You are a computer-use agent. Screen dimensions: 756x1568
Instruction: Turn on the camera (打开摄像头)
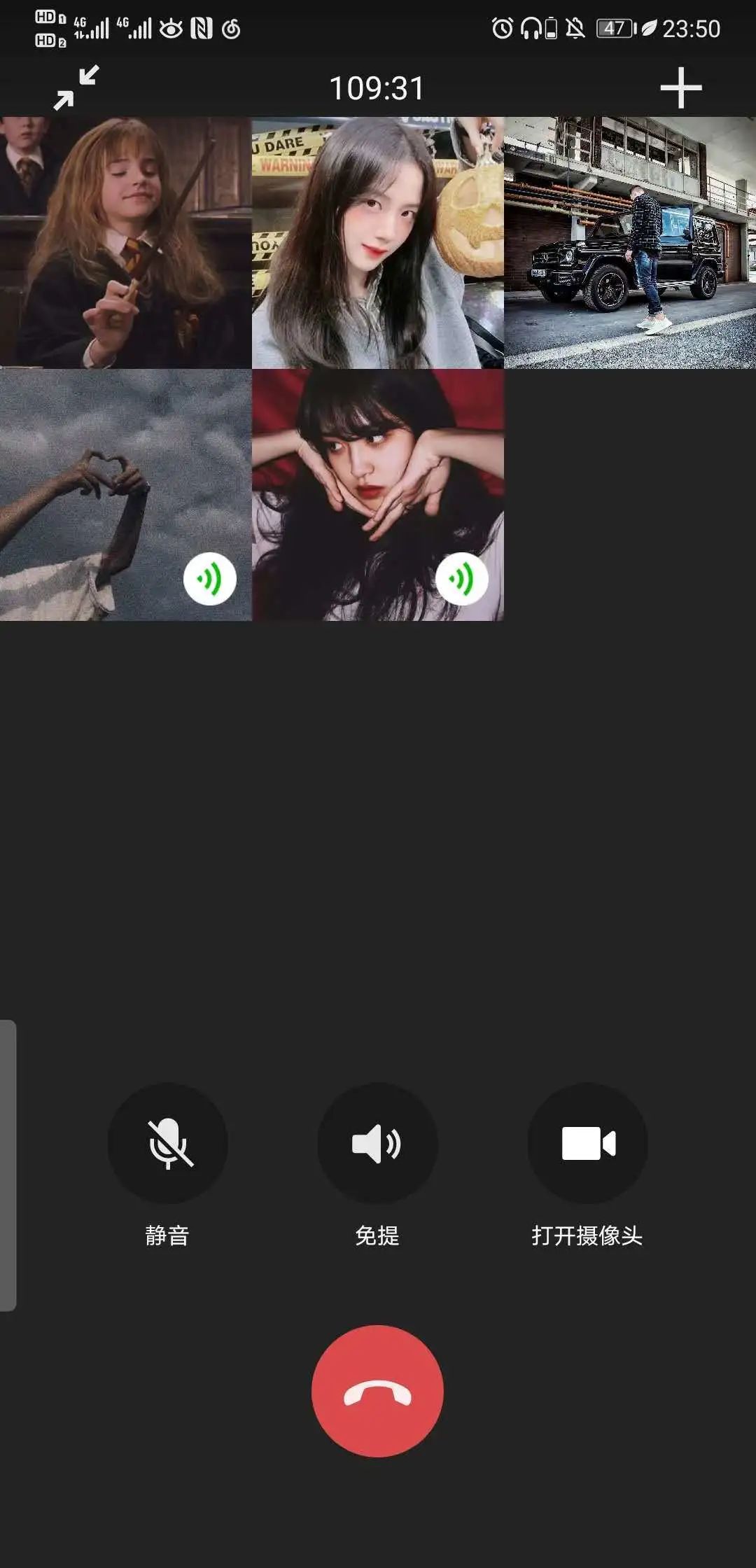(x=587, y=1143)
